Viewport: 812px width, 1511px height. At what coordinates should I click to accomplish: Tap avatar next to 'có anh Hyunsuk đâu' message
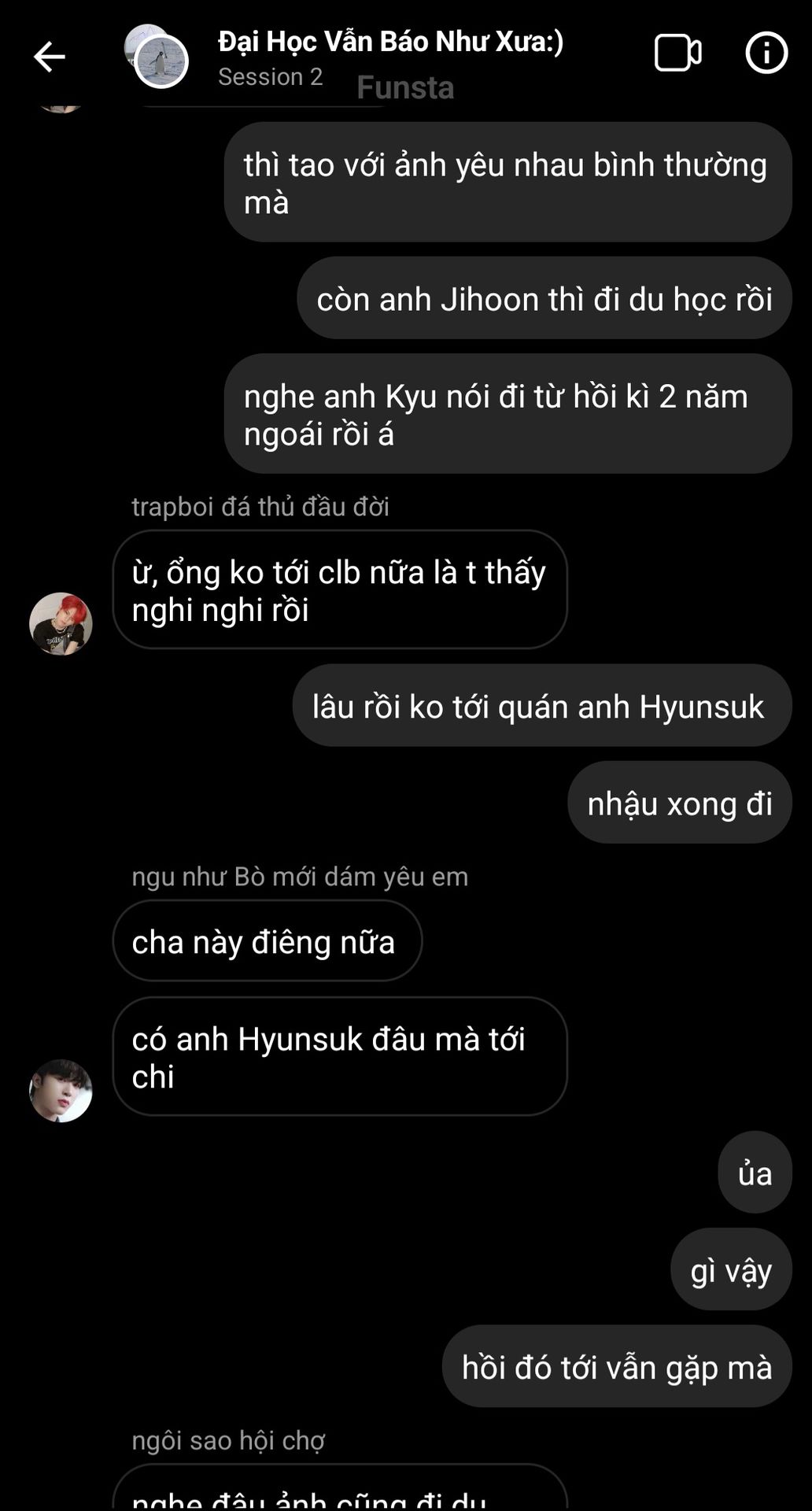61,1091
